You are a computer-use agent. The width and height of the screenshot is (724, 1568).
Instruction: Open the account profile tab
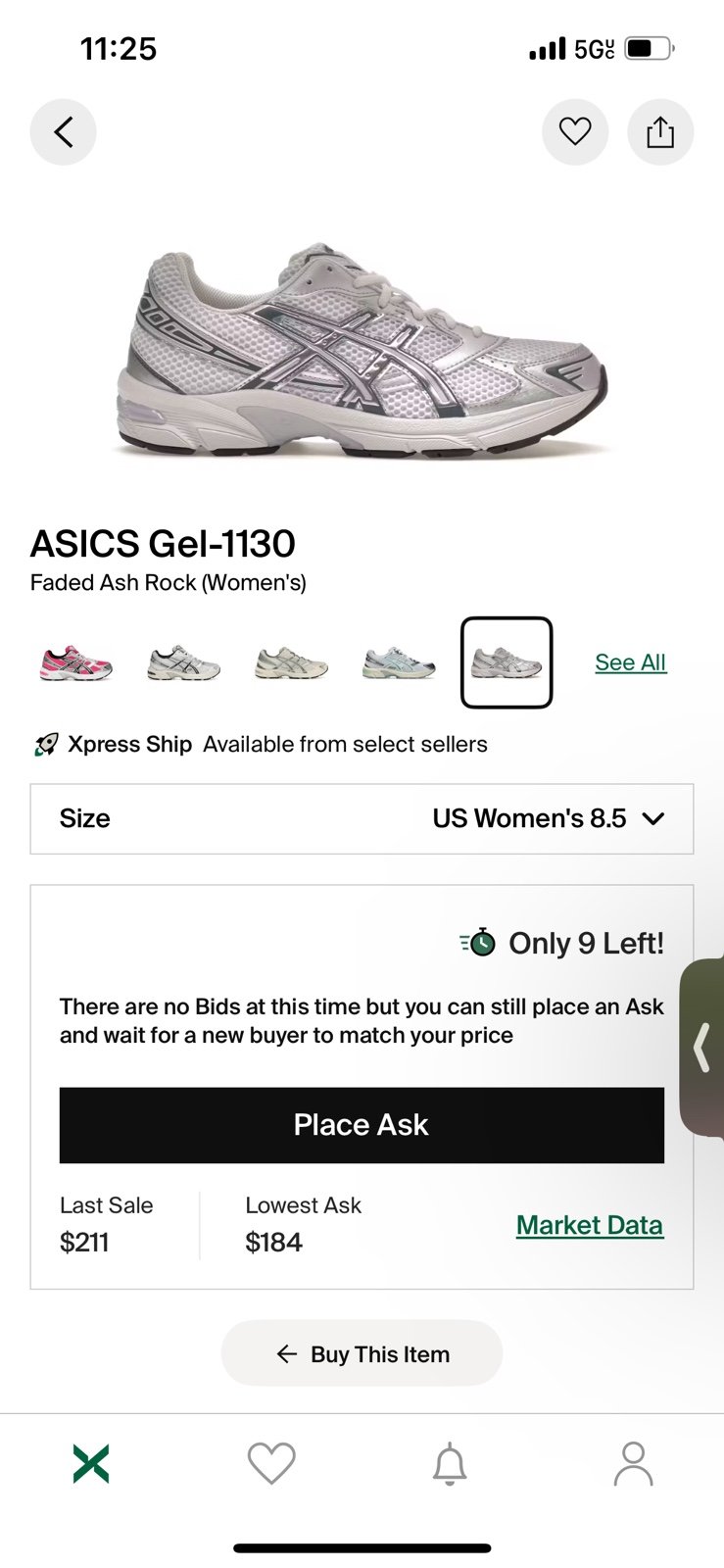tap(633, 1464)
